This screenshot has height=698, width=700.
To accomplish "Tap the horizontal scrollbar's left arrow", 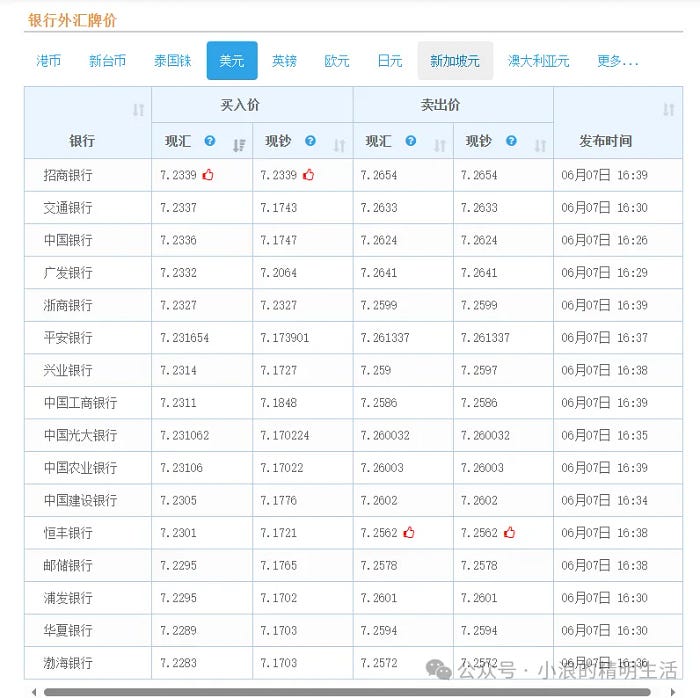I will coord(33,691).
